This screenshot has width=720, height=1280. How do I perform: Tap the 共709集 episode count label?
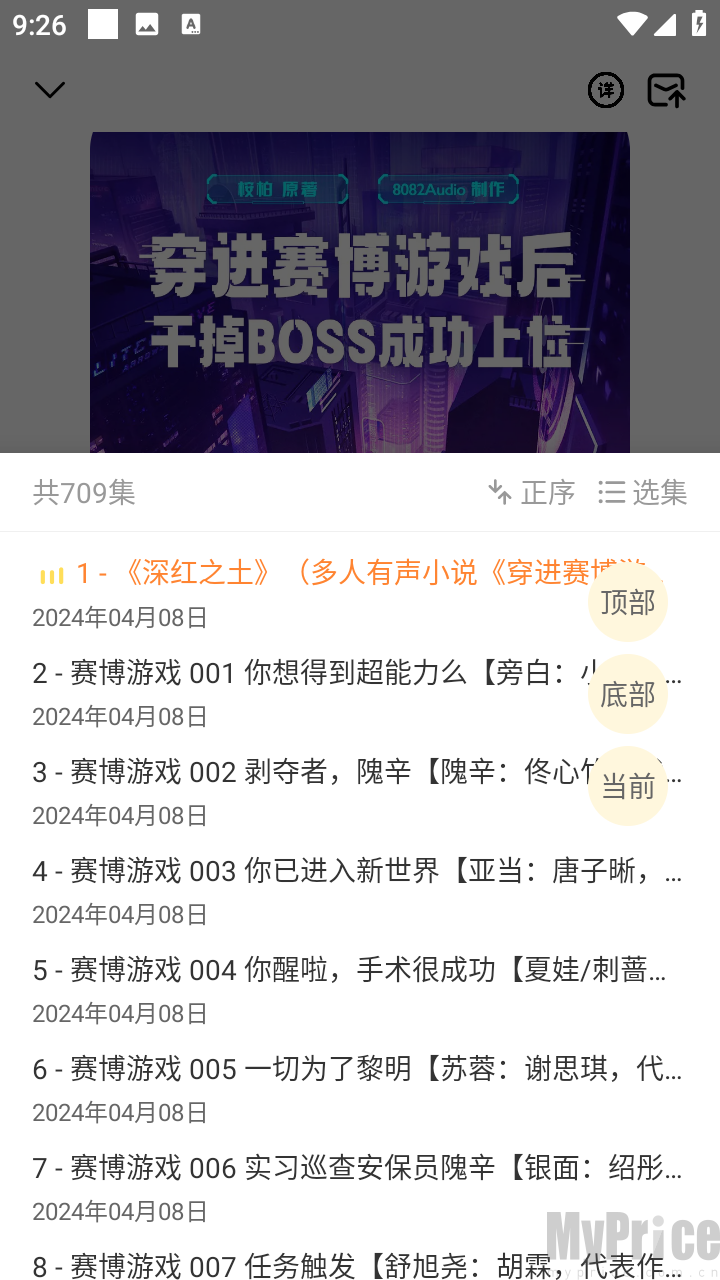pyautogui.click(x=84, y=492)
